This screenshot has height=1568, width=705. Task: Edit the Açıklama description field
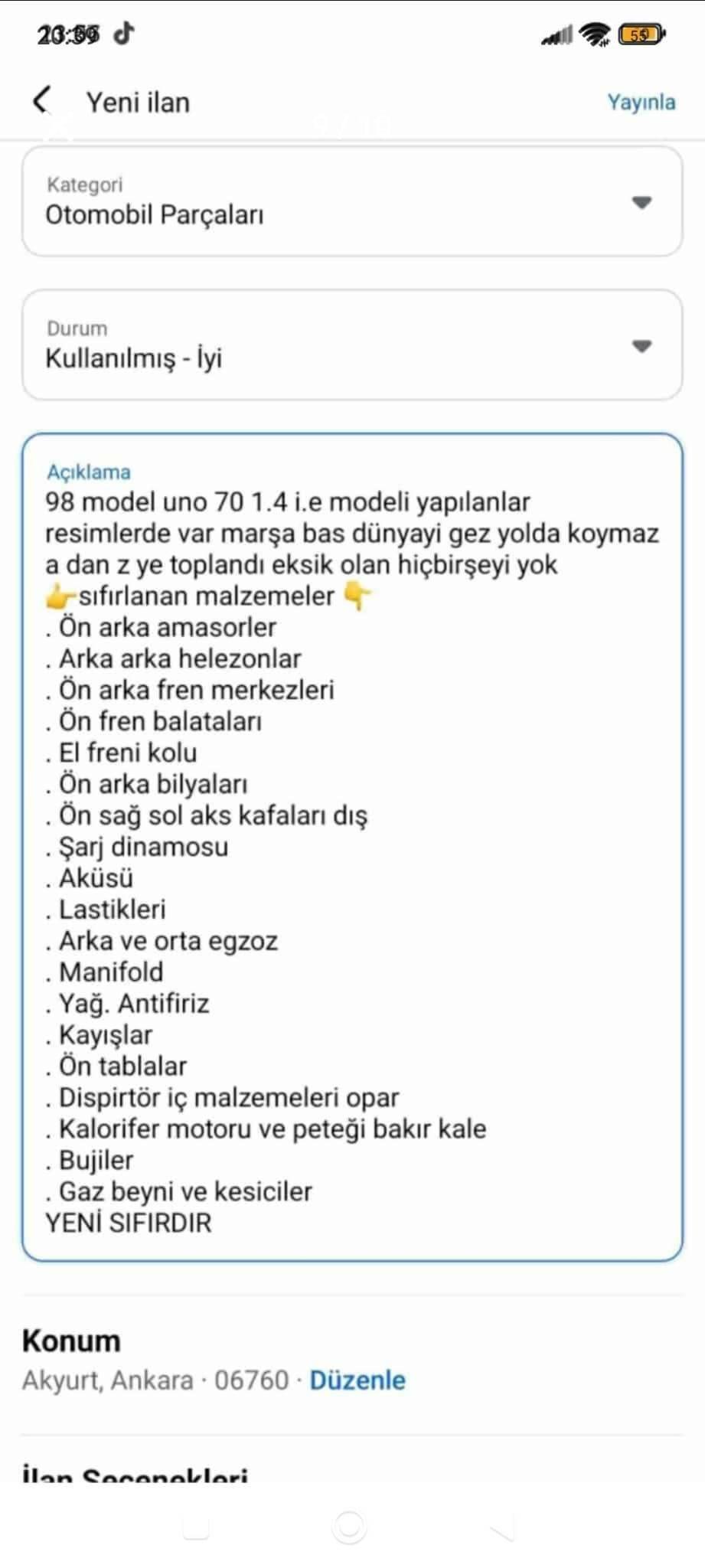[x=352, y=847]
